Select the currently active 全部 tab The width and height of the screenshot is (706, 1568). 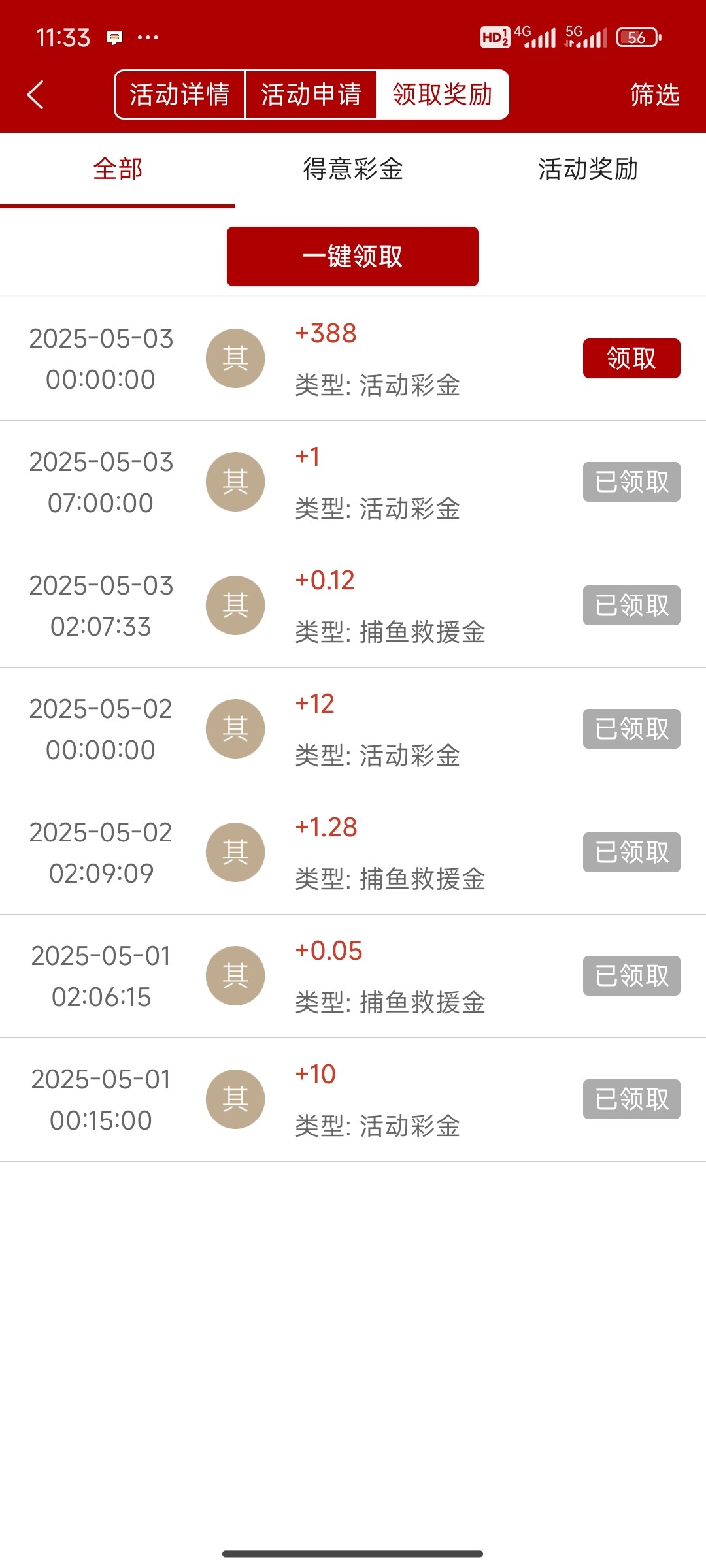click(x=118, y=169)
